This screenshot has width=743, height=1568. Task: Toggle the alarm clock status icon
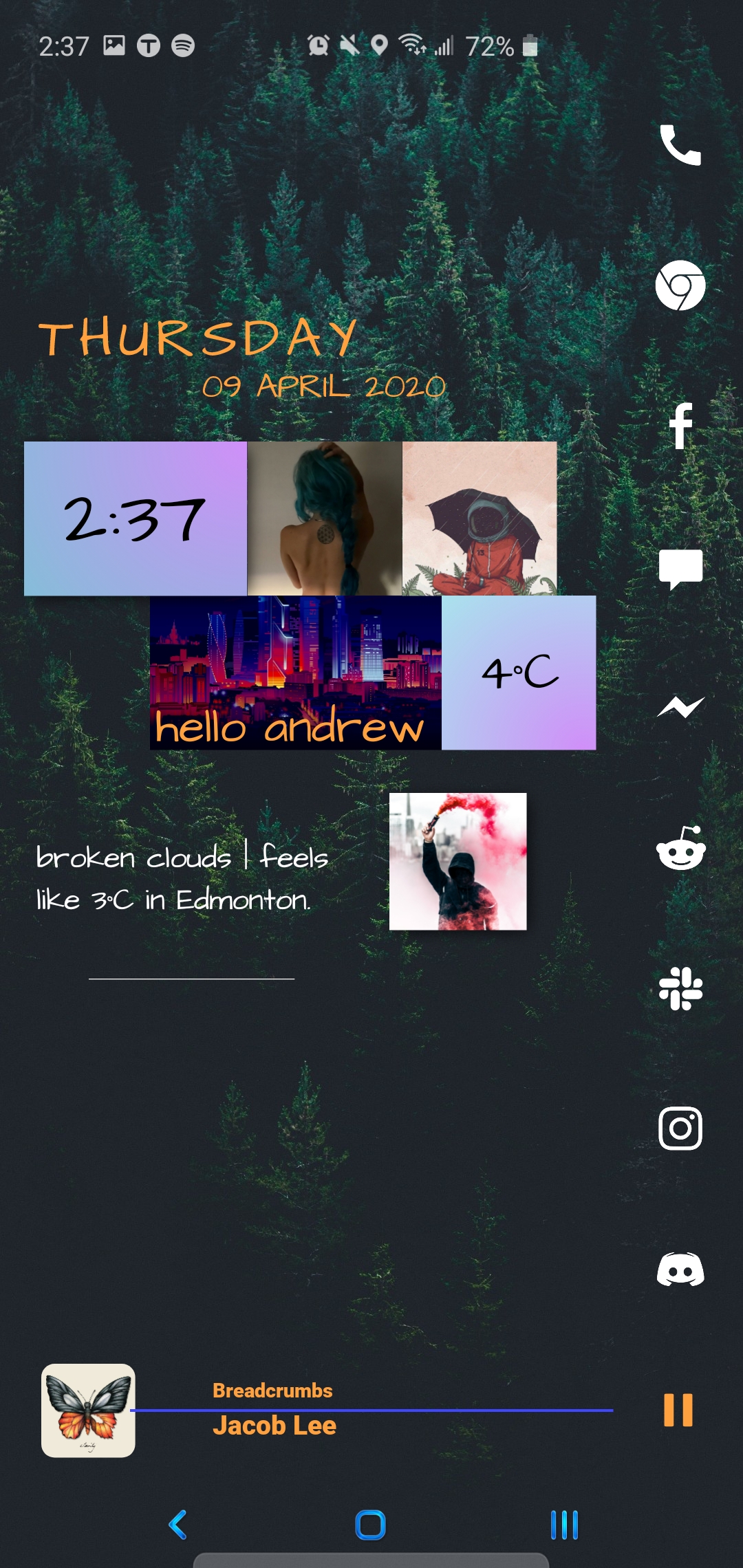click(316, 45)
